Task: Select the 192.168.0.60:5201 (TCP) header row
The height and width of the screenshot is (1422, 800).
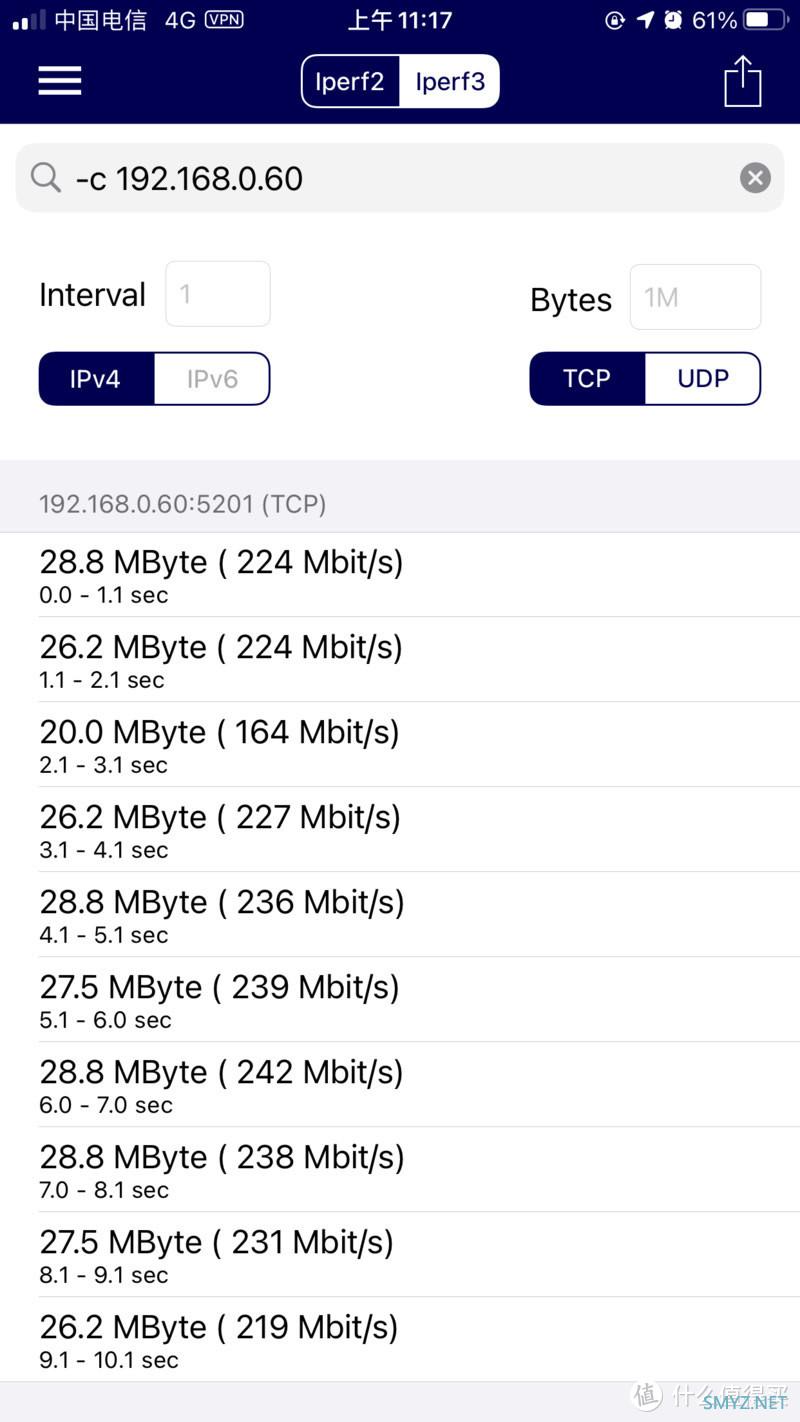Action: [x=183, y=504]
